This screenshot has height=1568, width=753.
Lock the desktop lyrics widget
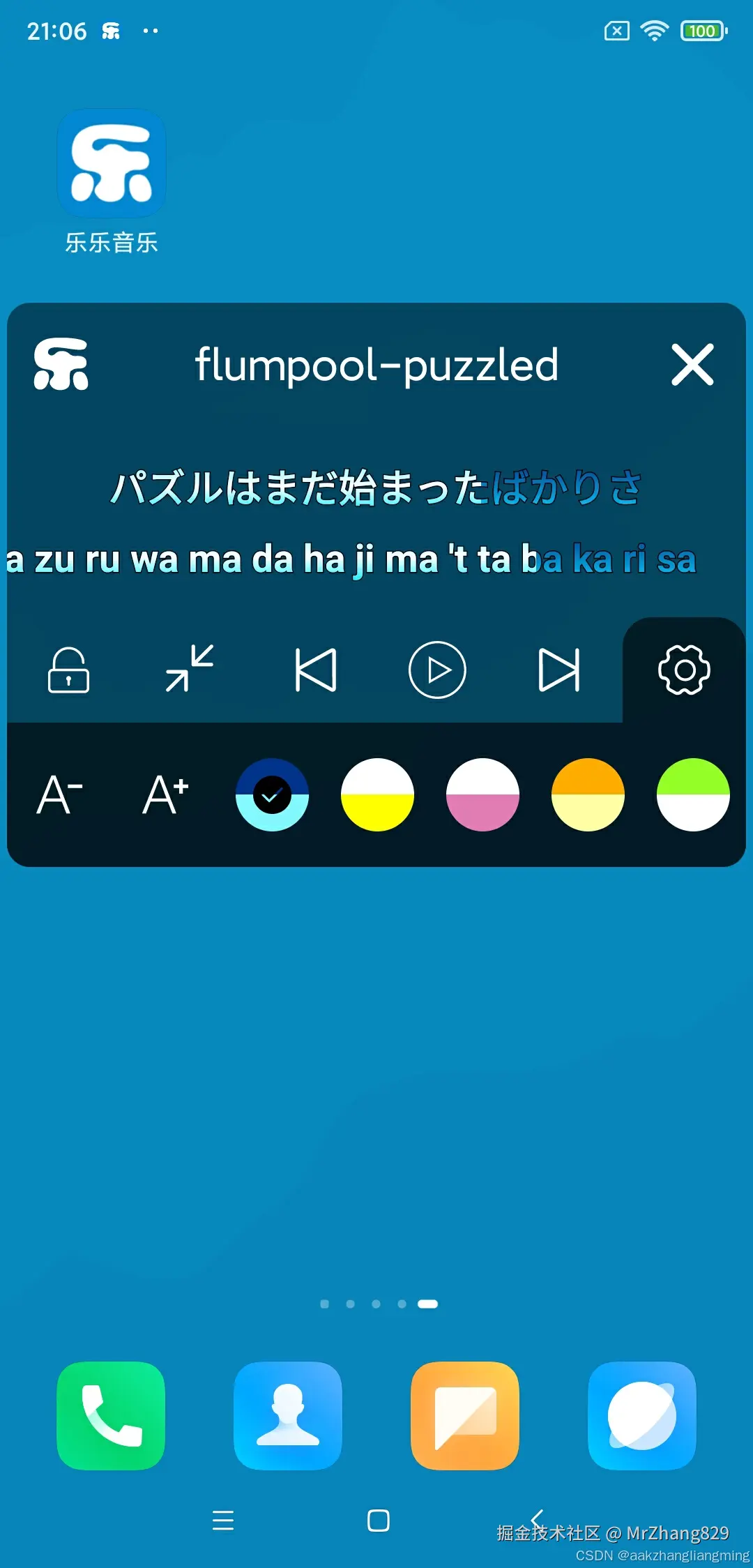[x=68, y=670]
